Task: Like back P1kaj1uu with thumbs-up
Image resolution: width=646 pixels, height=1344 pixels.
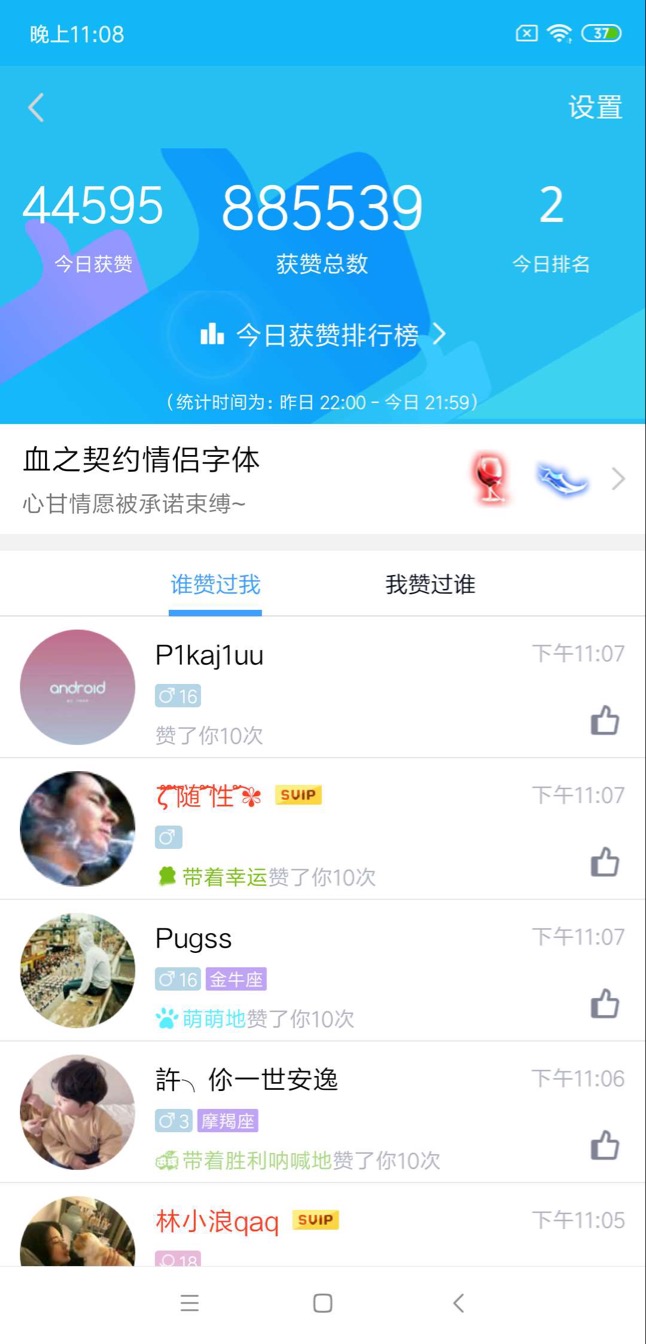Action: [605, 720]
